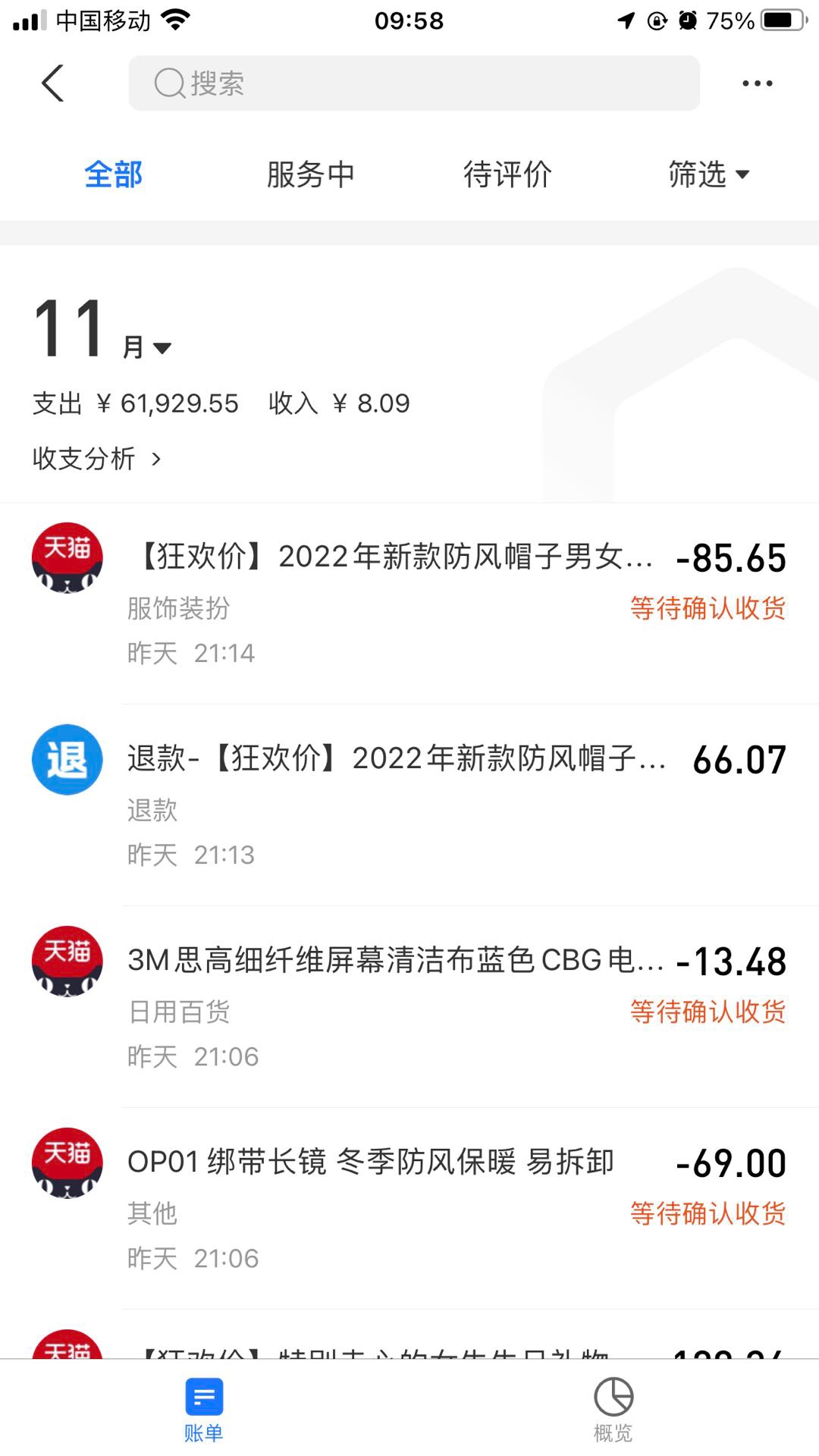The image size is (819, 1456).
Task: Open 收支分析 income and expense analysis
Action: (x=96, y=459)
